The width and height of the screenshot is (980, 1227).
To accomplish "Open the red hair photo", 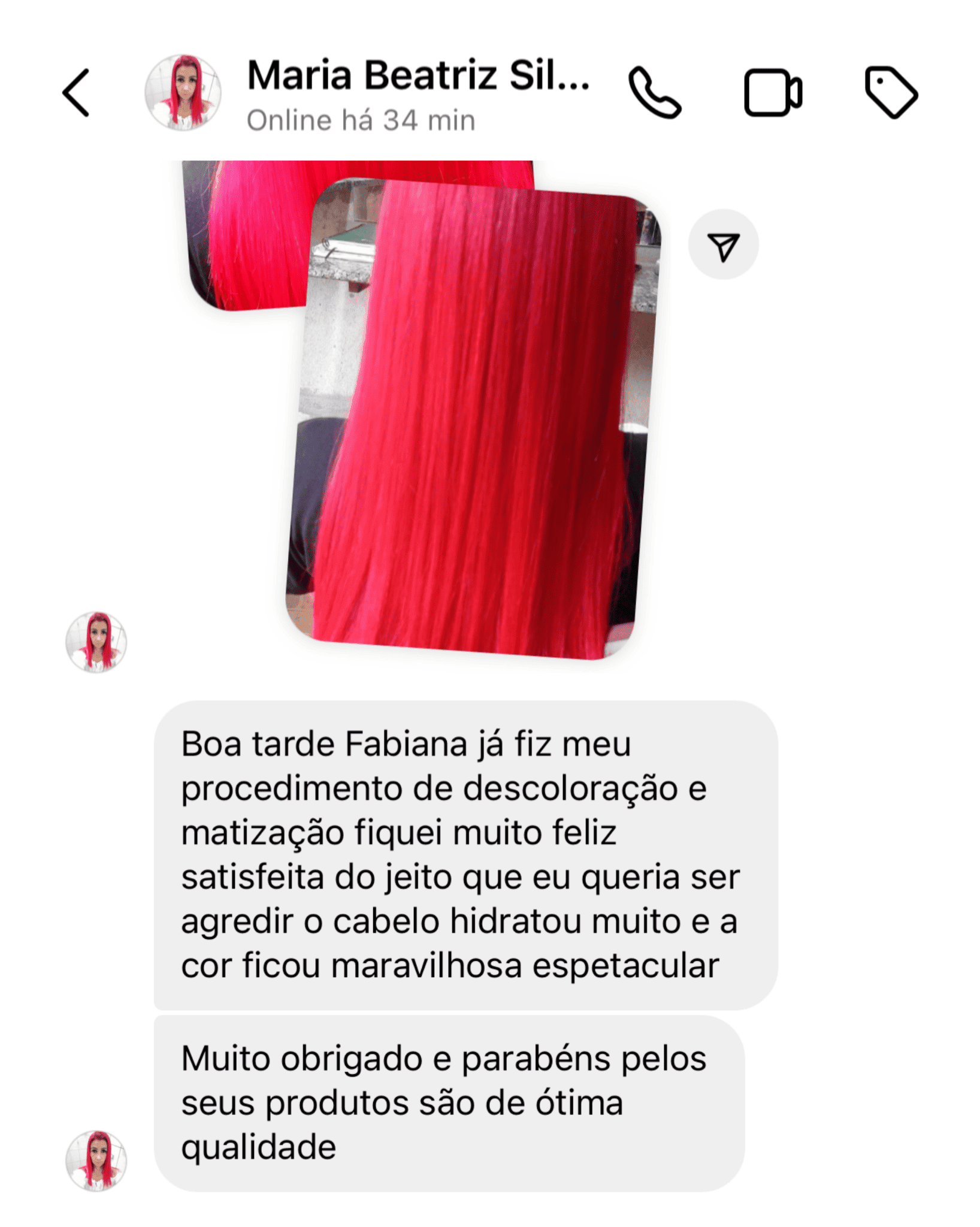I will point(473,419).
